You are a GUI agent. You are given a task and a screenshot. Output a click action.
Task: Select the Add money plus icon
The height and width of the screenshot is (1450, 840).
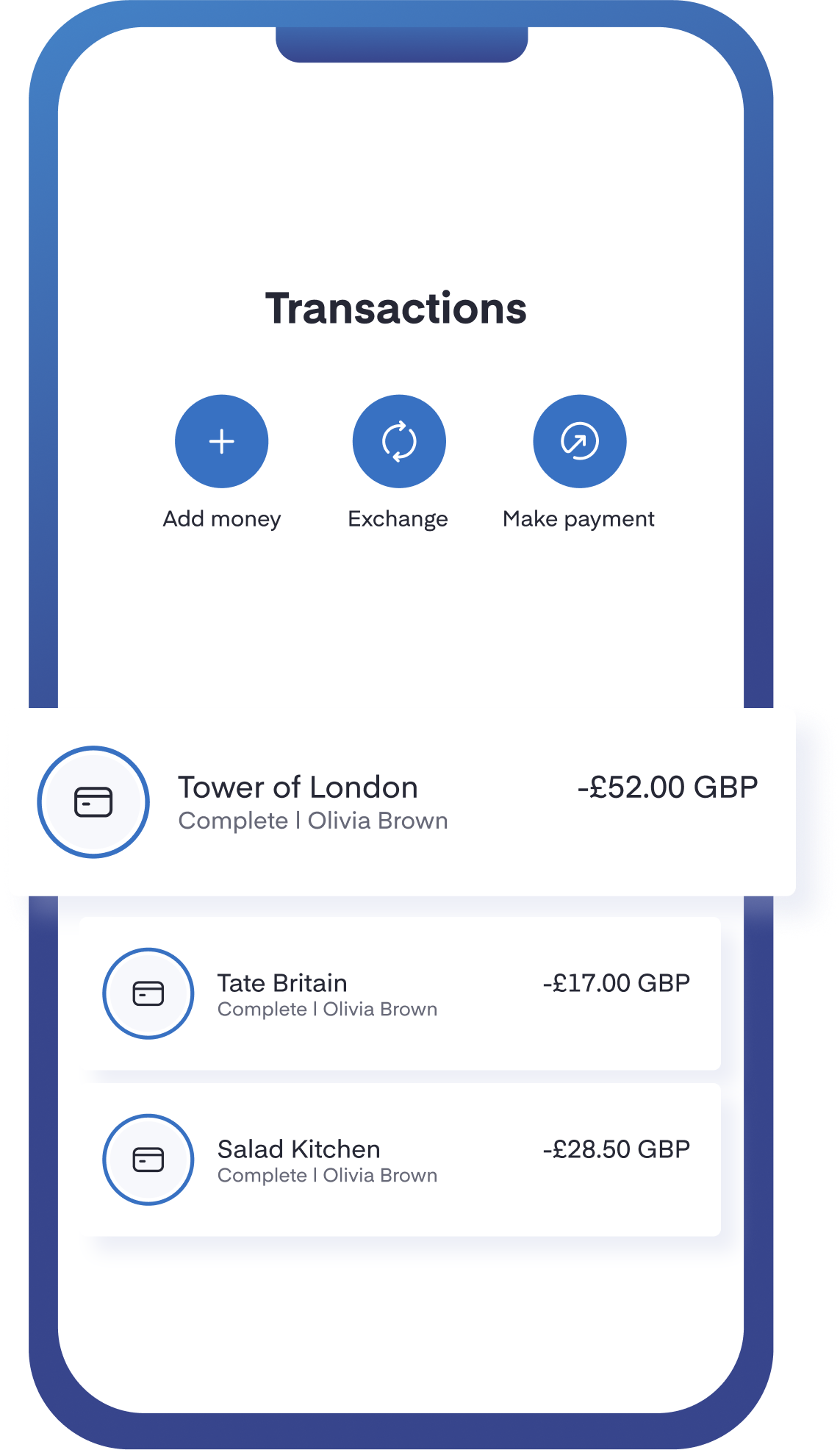click(220, 441)
